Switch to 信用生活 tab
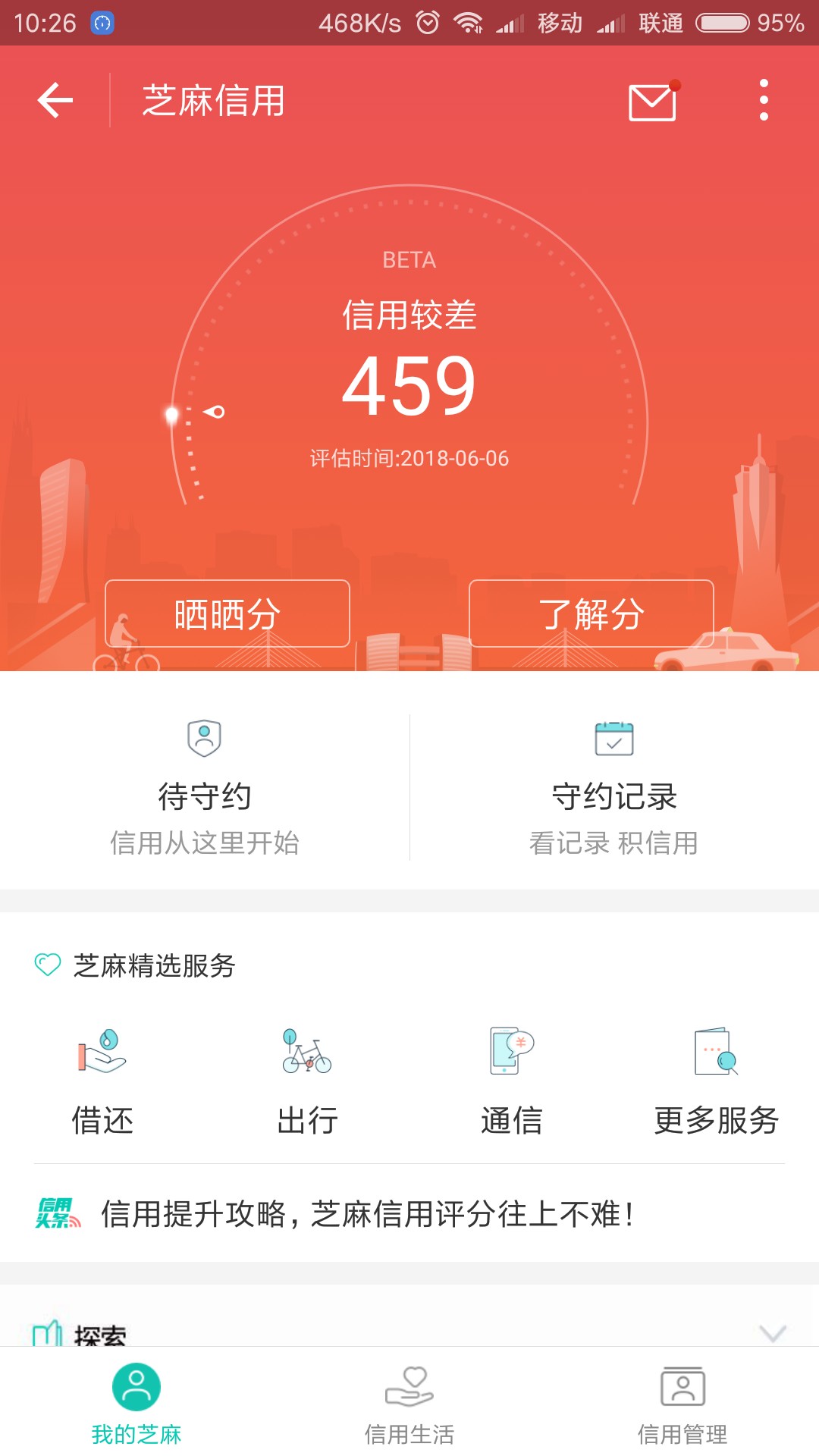The image size is (819, 1456). coord(409,1404)
